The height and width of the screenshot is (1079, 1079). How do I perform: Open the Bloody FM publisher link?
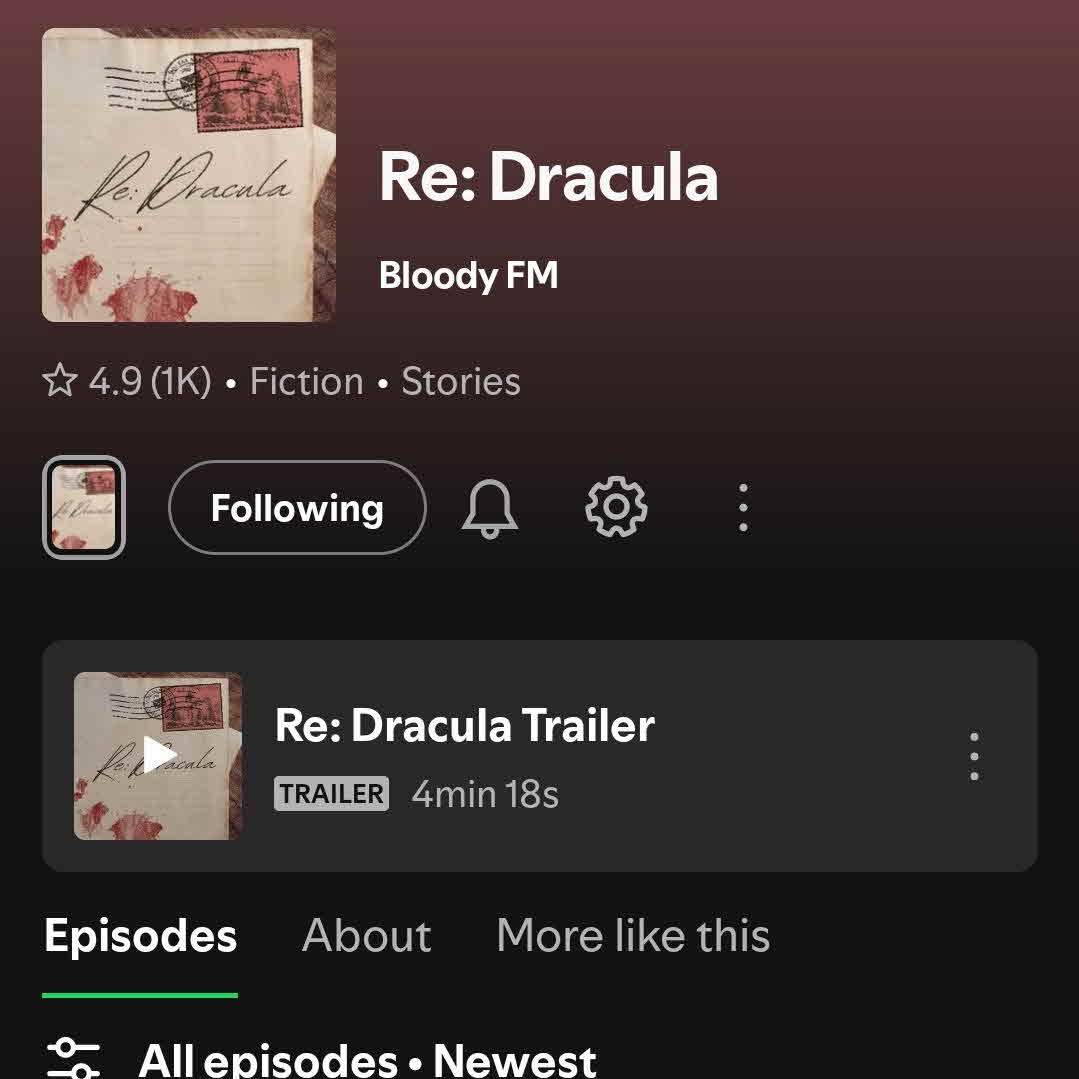click(x=468, y=275)
